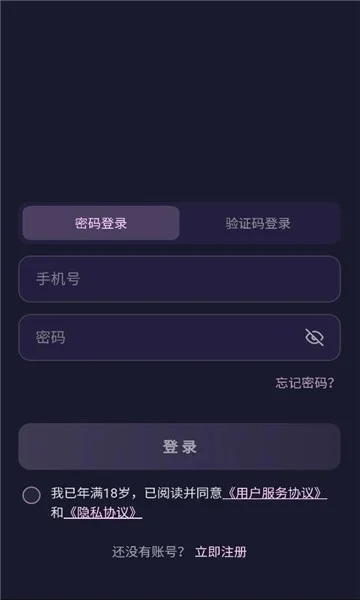Open the 忘记密码? link
The width and height of the screenshot is (360, 600).
(305, 383)
